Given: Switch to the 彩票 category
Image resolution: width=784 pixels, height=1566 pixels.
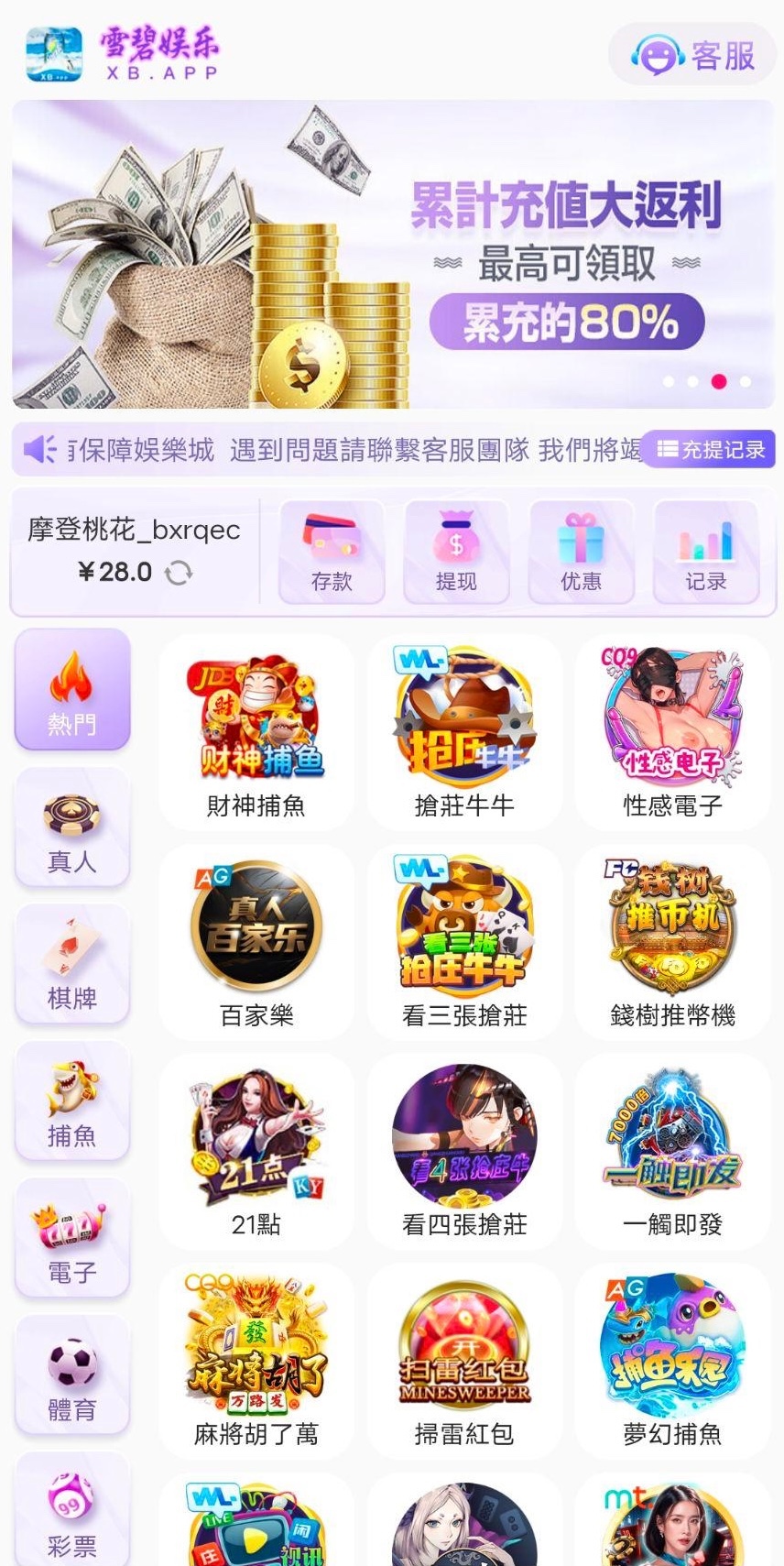Looking at the screenshot, I should pos(72,1510).
